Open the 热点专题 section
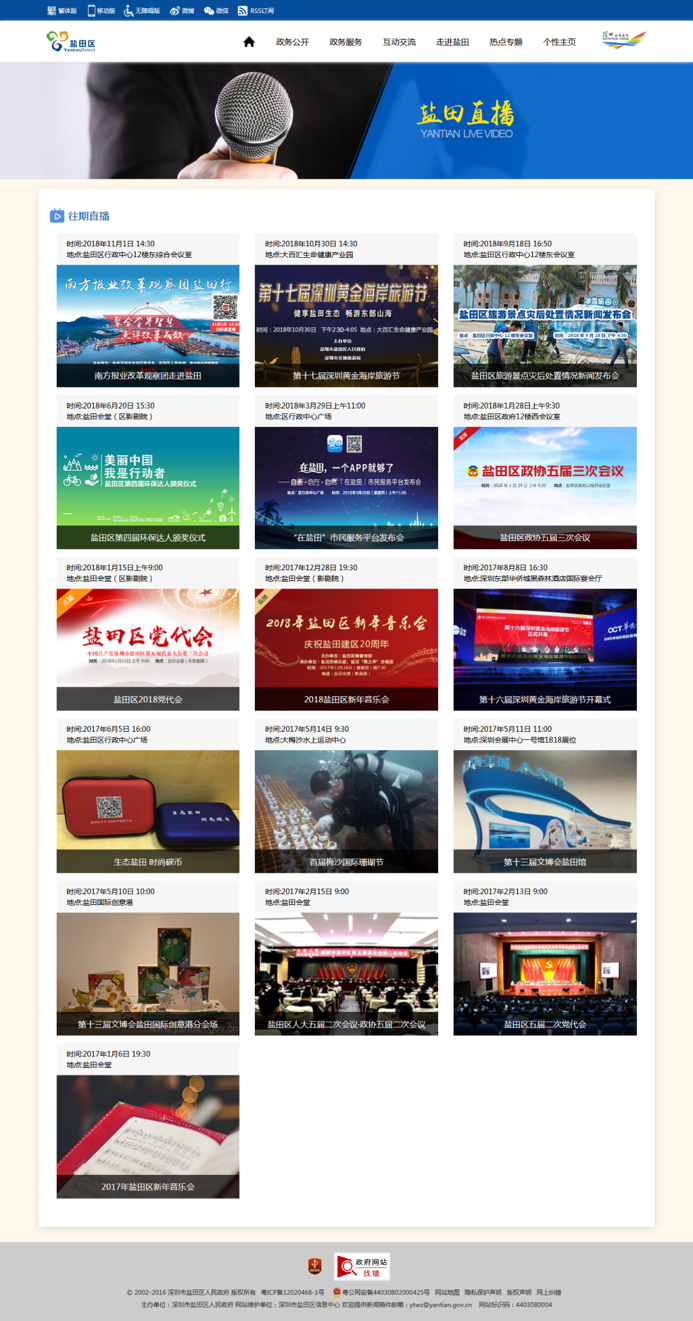The height and width of the screenshot is (1321, 693). coord(506,42)
